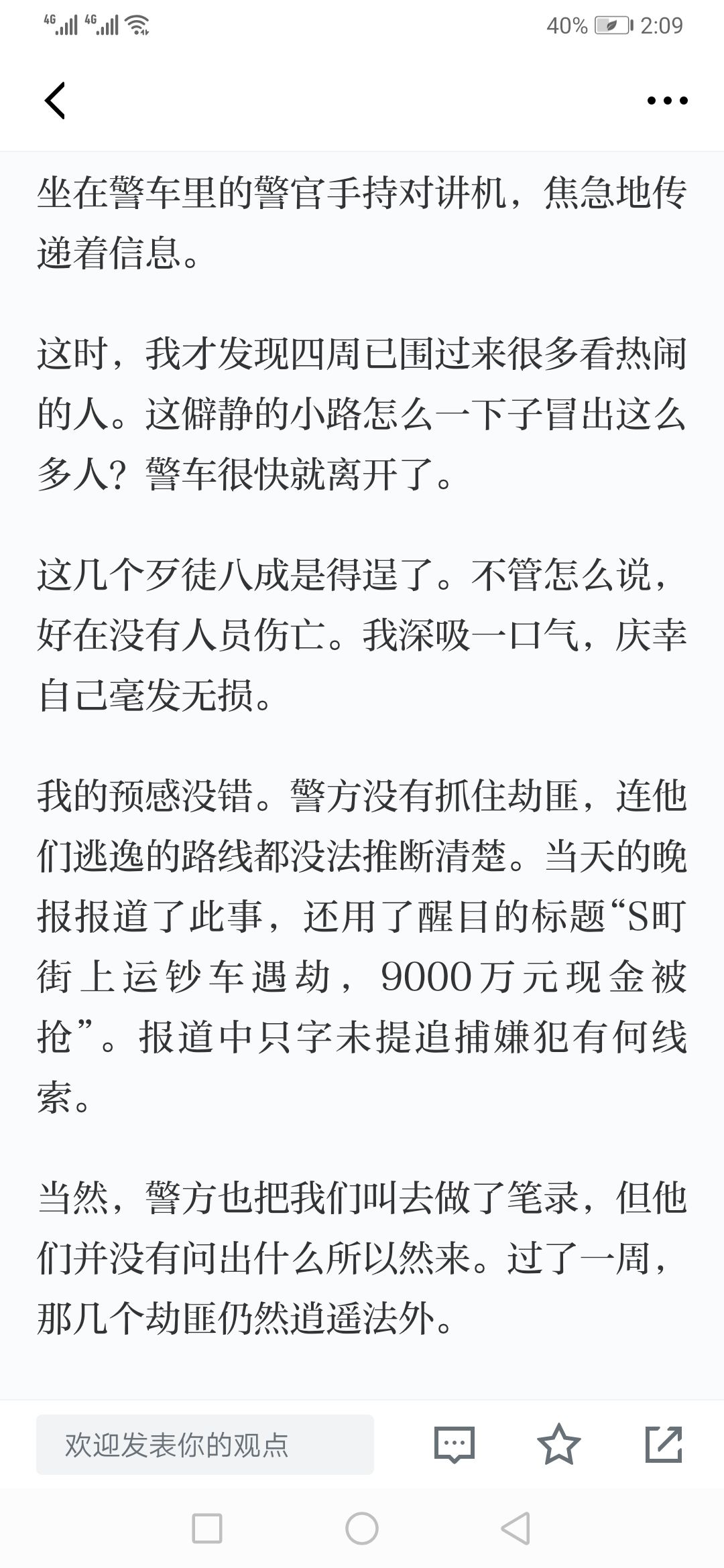Open the comments bubble icon
The width and height of the screenshot is (724, 1568).
coord(455,1445)
